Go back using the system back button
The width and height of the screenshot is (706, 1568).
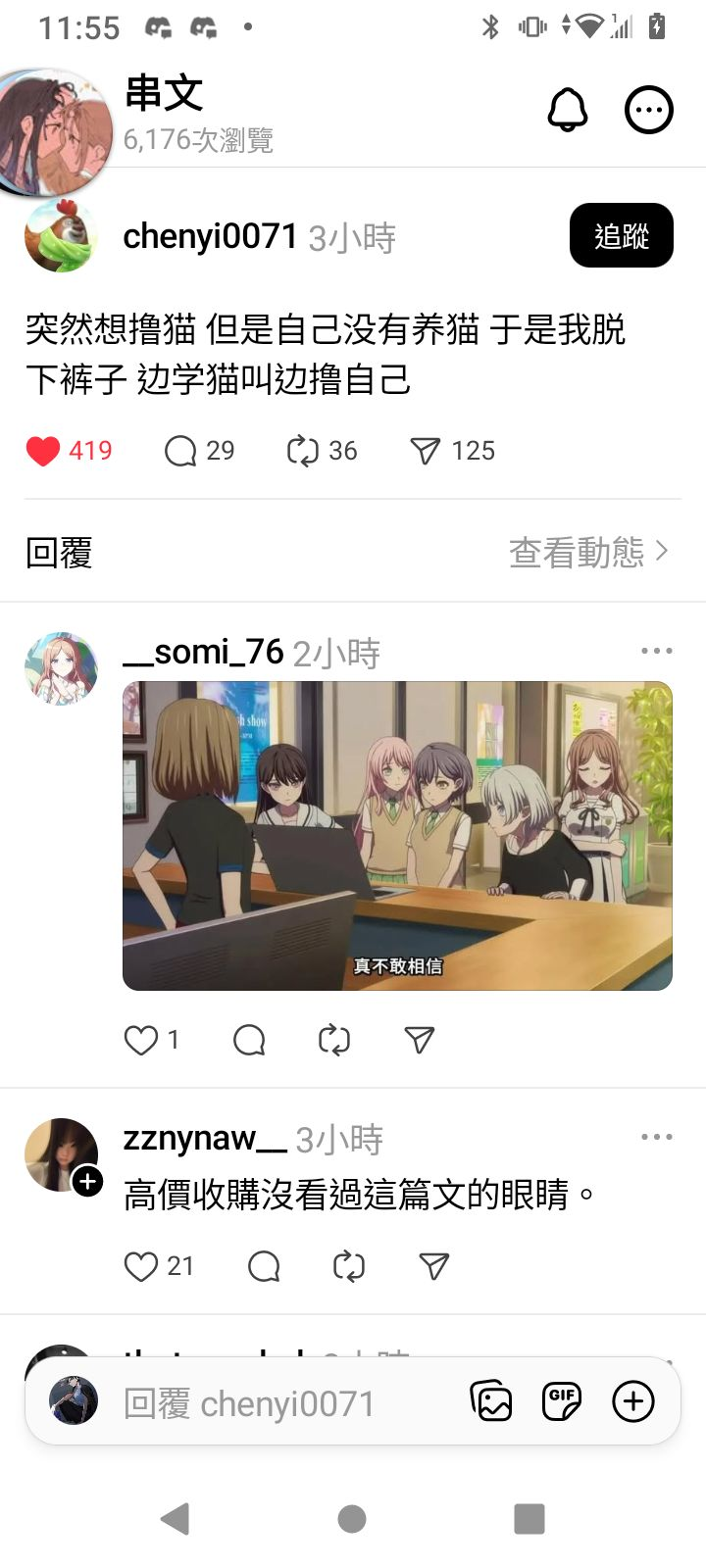175,1519
